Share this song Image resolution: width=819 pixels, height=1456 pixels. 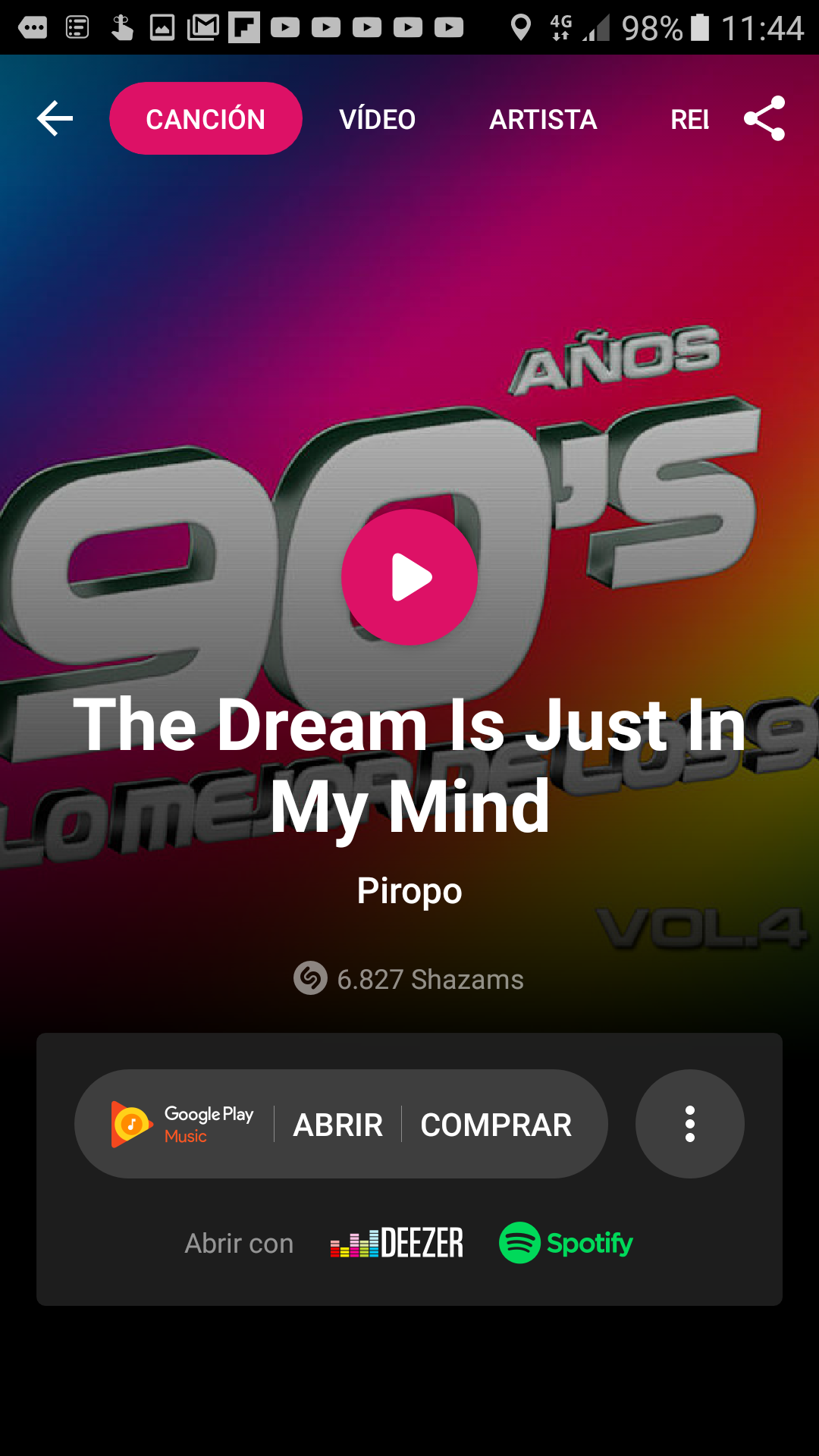tap(764, 118)
